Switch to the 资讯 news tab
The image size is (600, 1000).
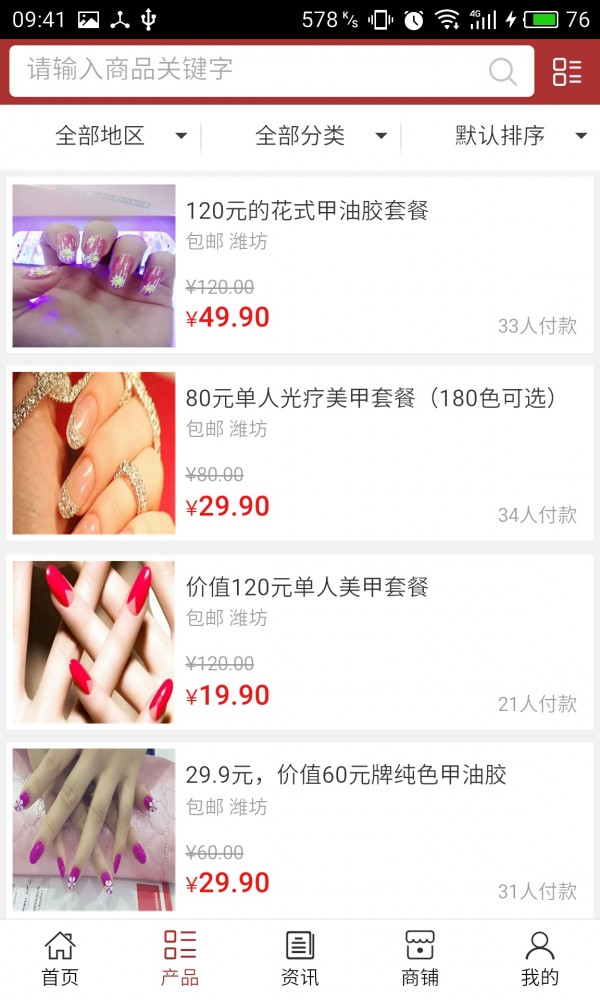pos(300,958)
